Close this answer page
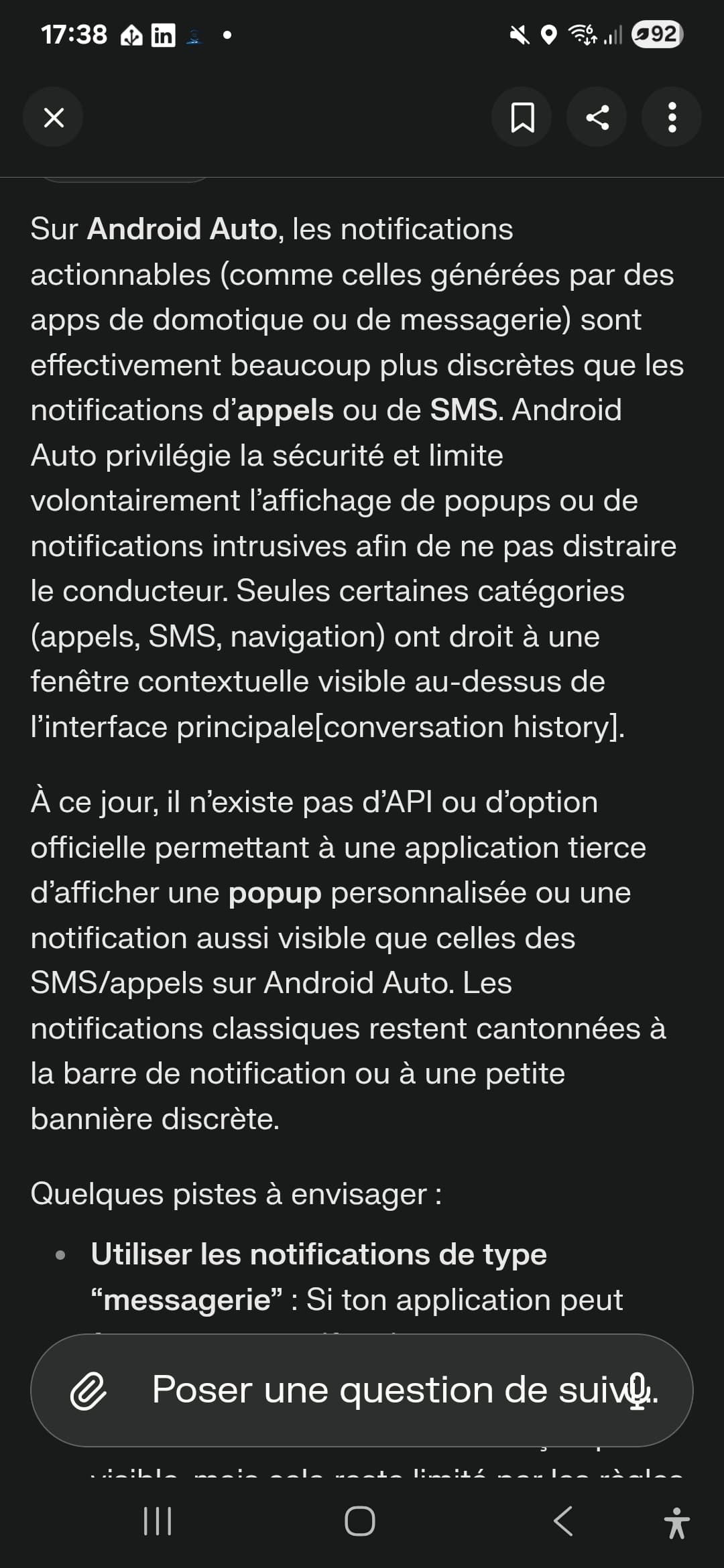This screenshot has height=1568, width=724. click(x=54, y=118)
